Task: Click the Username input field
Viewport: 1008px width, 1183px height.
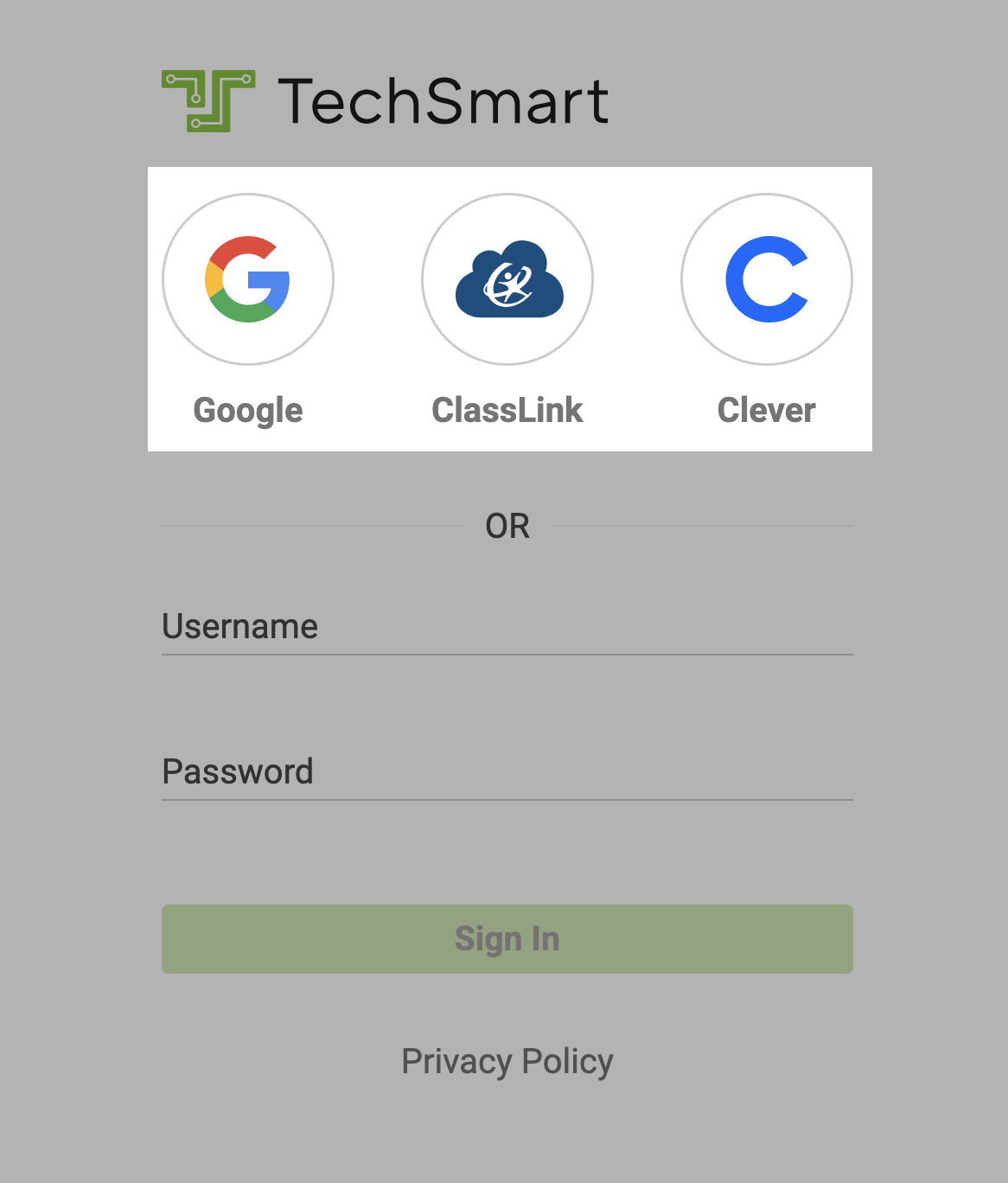Action: [x=507, y=626]
